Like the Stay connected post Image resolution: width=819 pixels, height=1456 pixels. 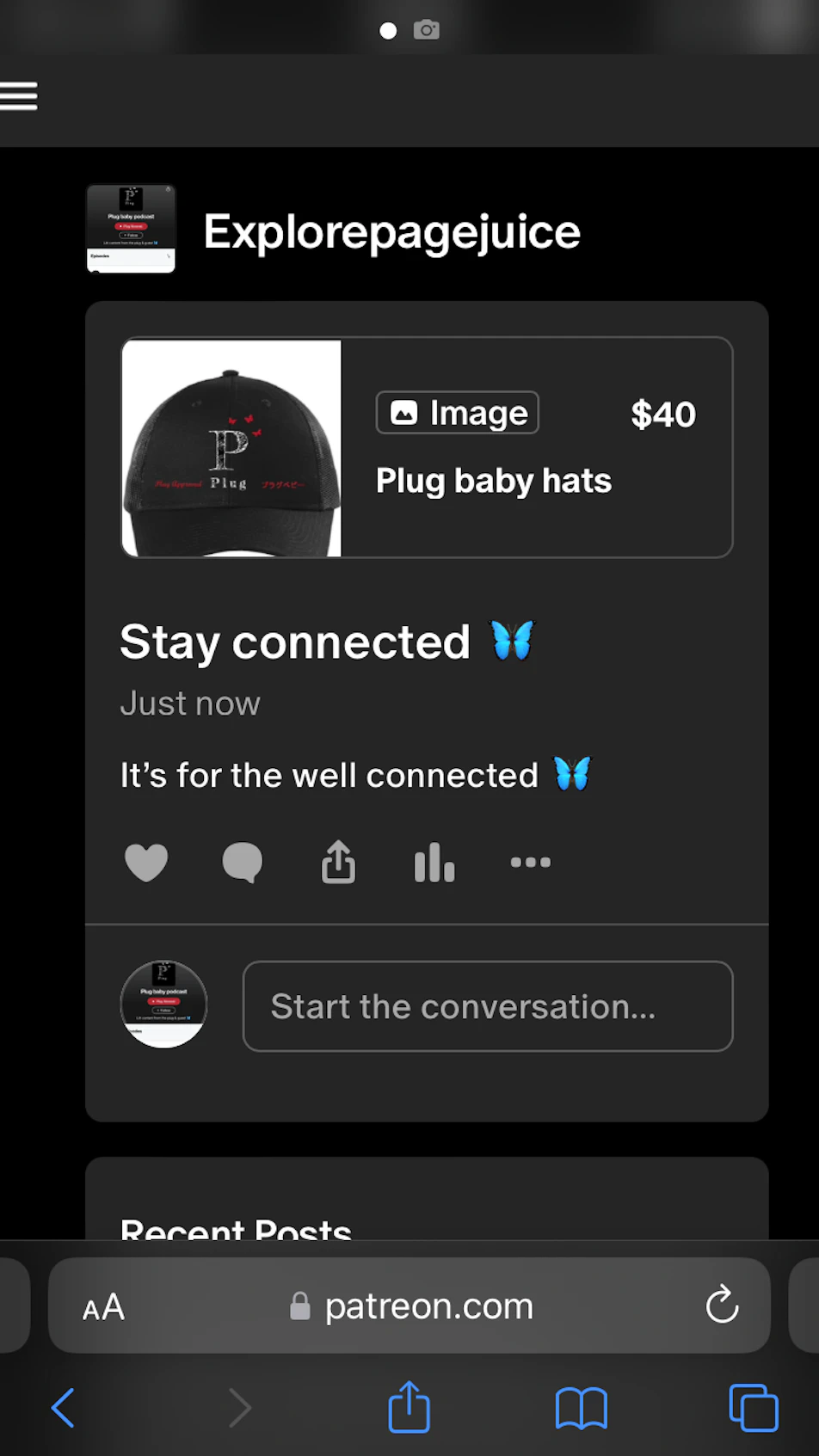tap(146, 863)
